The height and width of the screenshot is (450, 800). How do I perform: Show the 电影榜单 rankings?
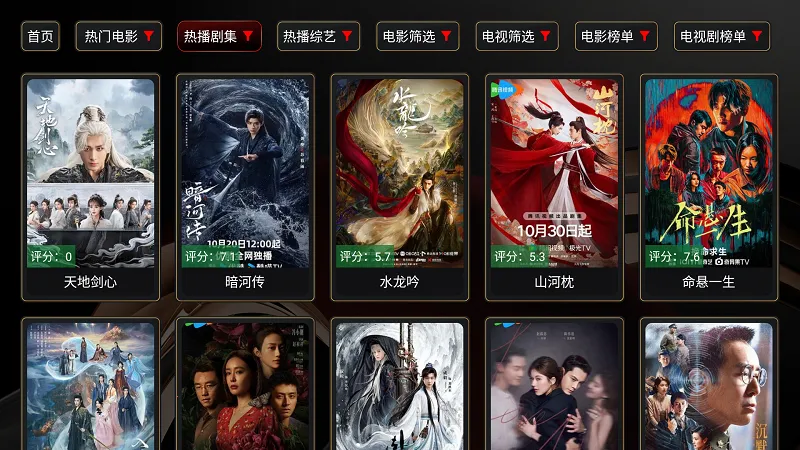click(x=616, y=37)
